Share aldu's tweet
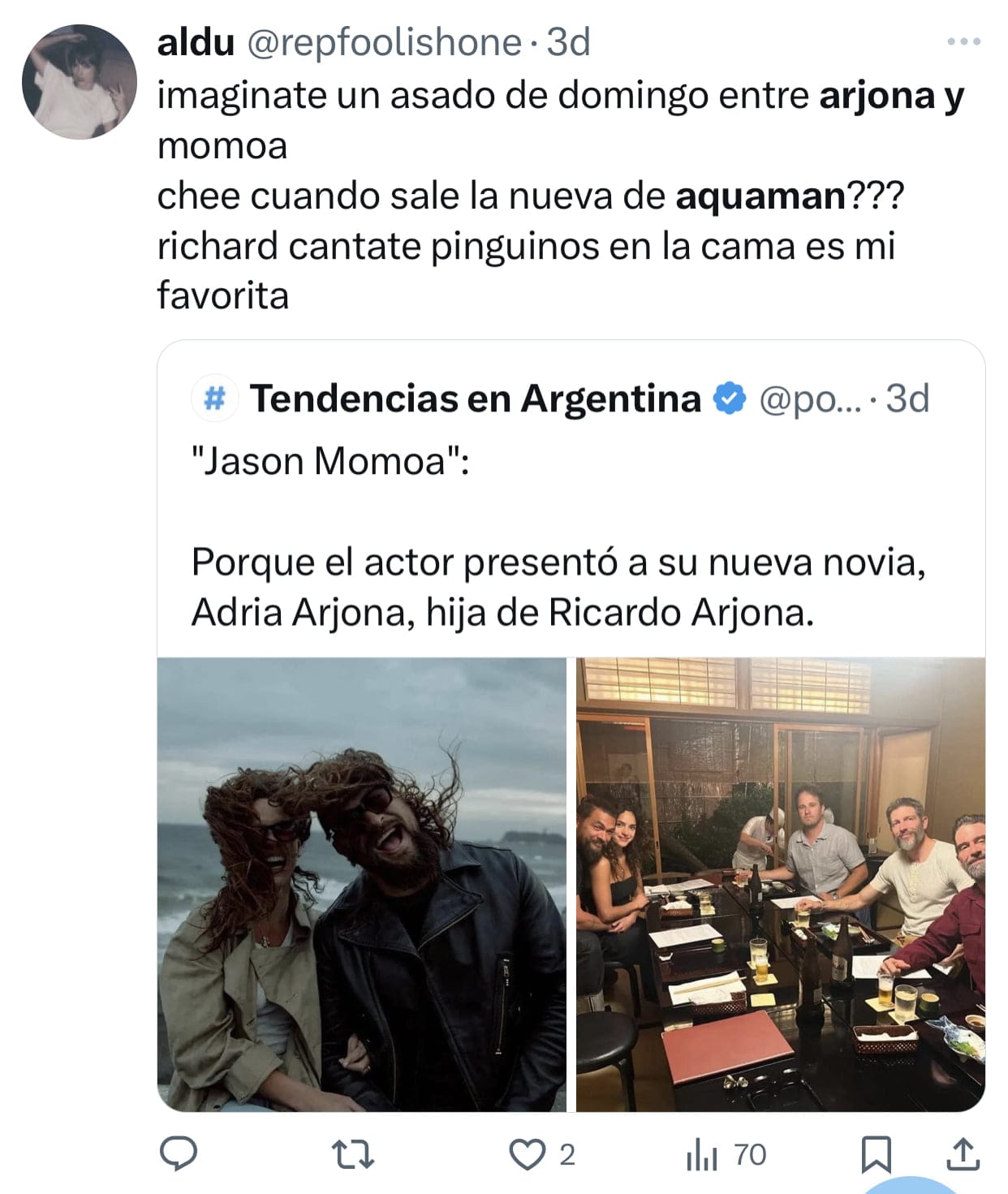The height and width of the screenshot is (1194, 1008). tap(963, 1153)
